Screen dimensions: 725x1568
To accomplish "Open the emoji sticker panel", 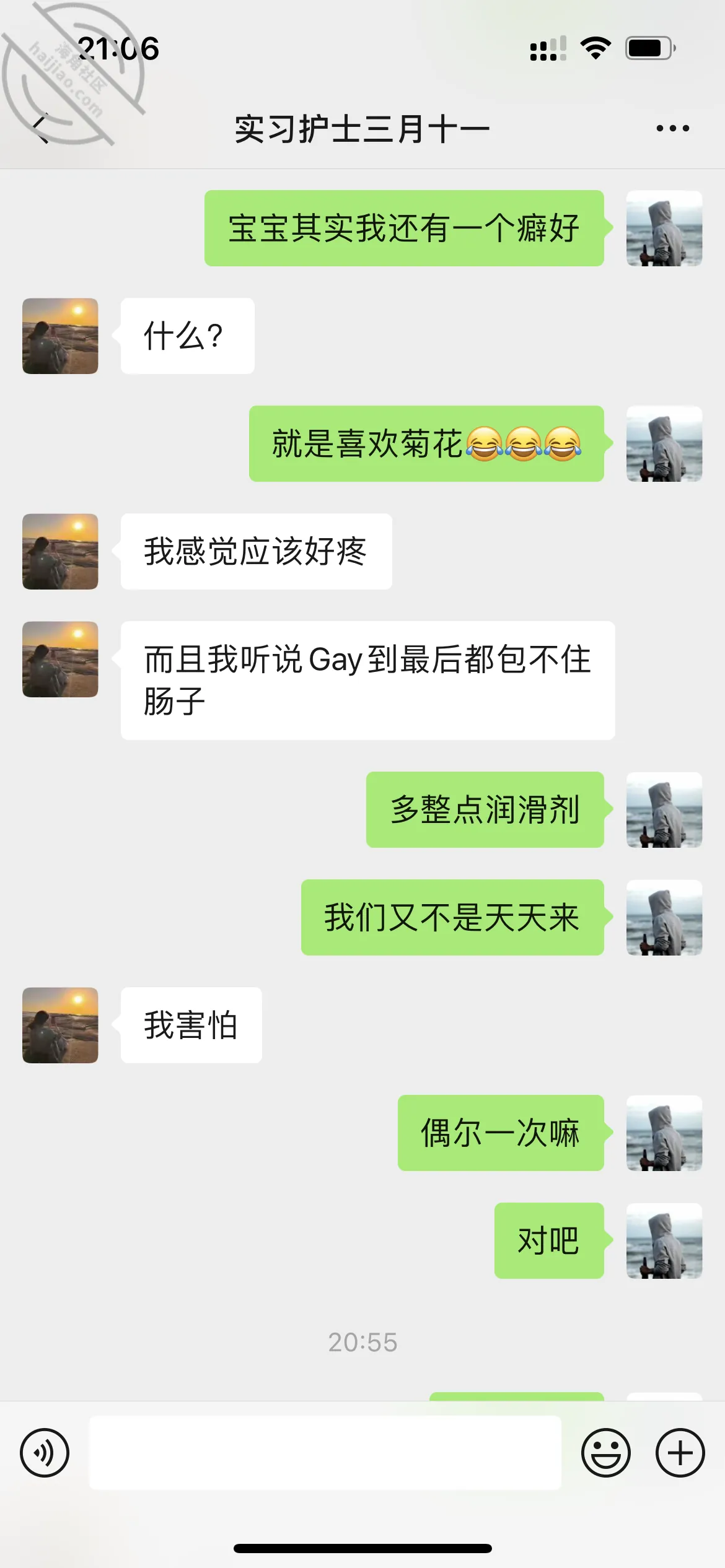I will pos(605,1452).
